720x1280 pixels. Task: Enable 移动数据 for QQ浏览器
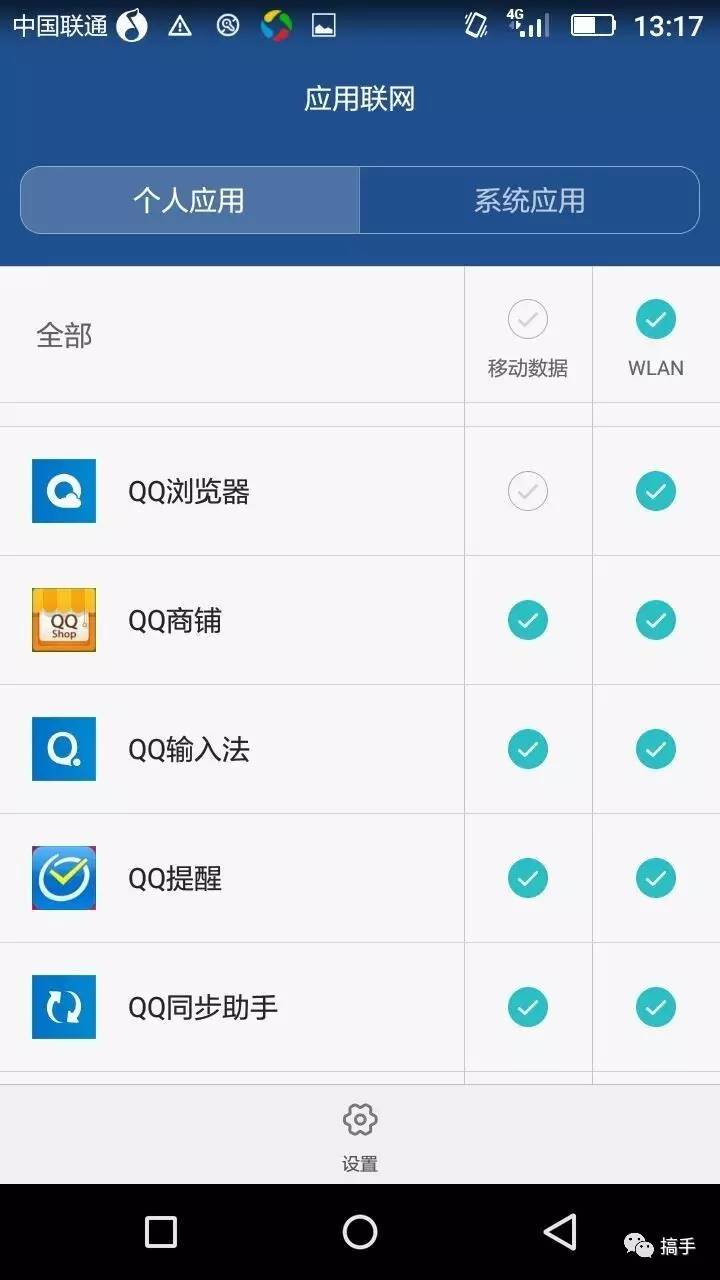point(528,492)
